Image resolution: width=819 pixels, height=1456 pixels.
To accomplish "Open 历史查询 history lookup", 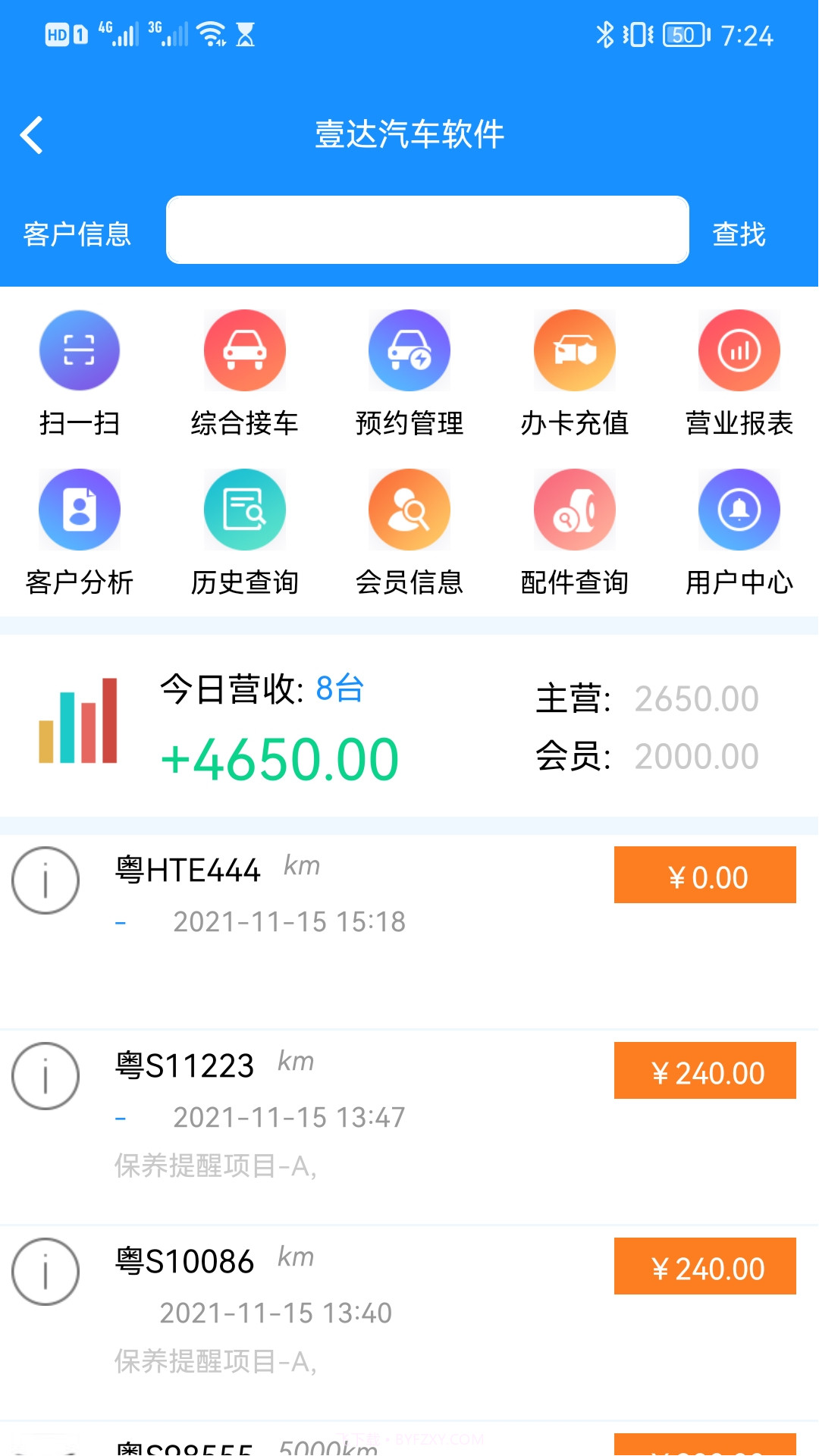I will pos(244,509).
